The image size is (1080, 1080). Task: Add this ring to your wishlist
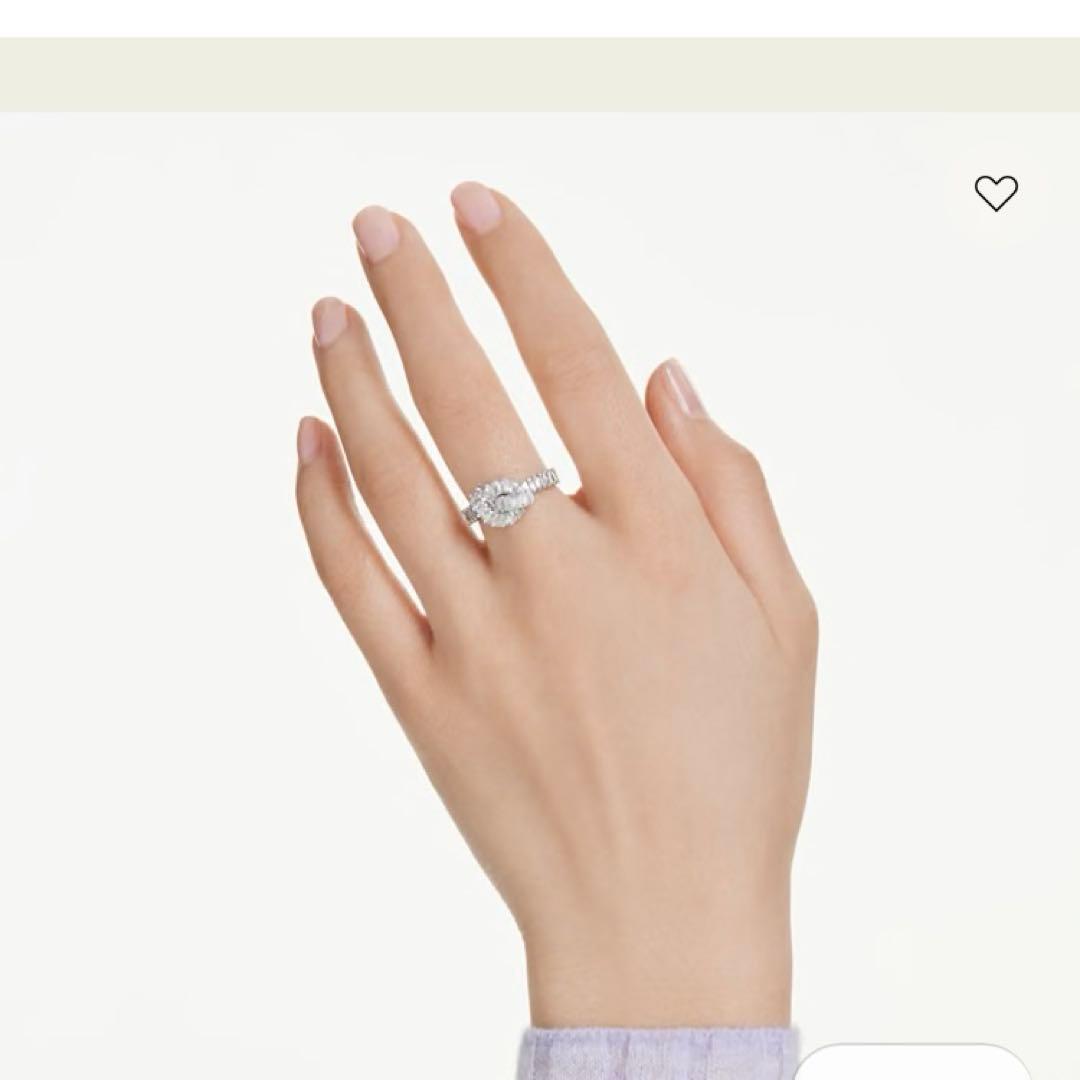pos(996,193)
